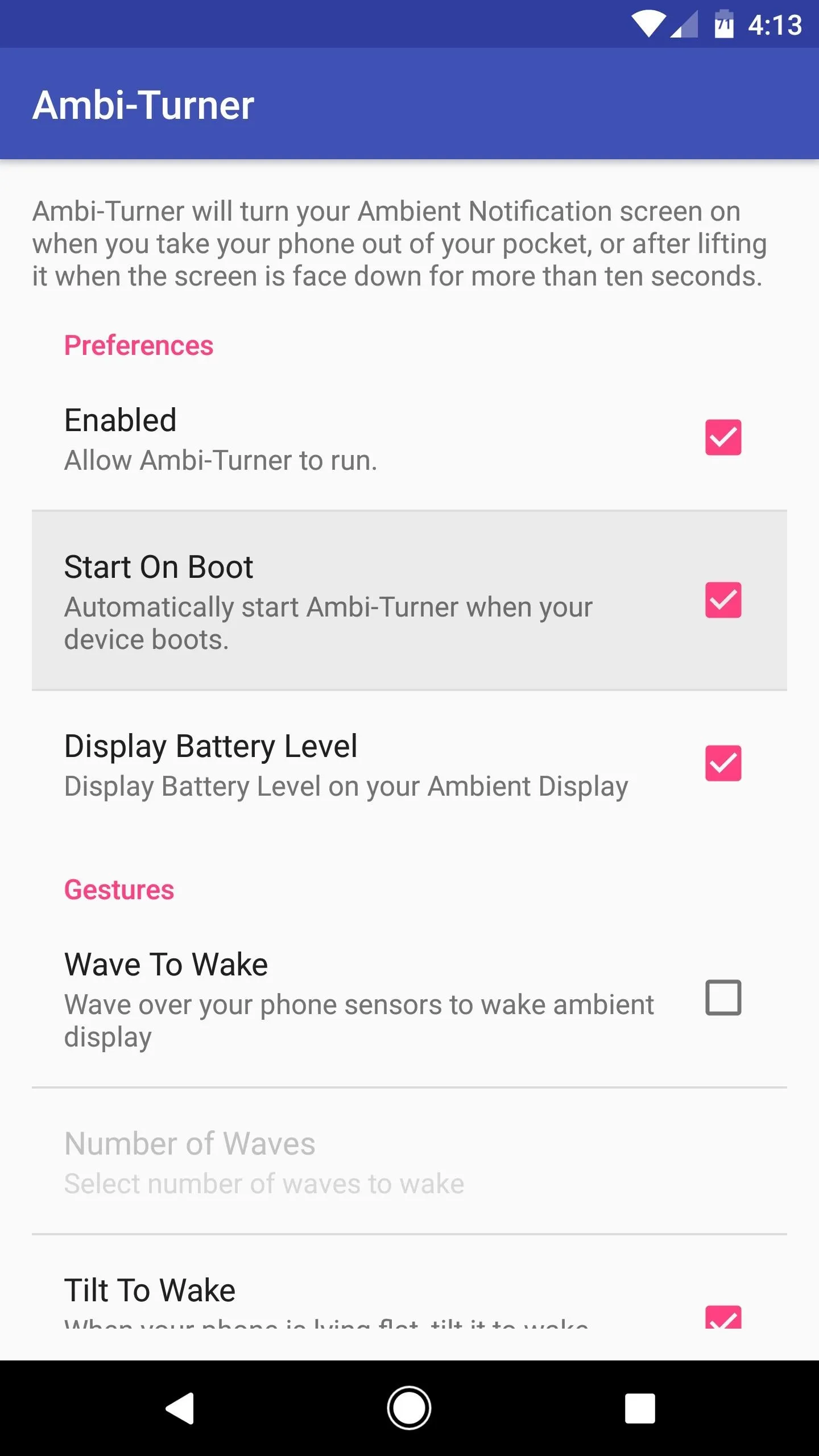Toggle Display Battery Level checkbox
The image size is (819, 1456).
click(x=723, y=763)
